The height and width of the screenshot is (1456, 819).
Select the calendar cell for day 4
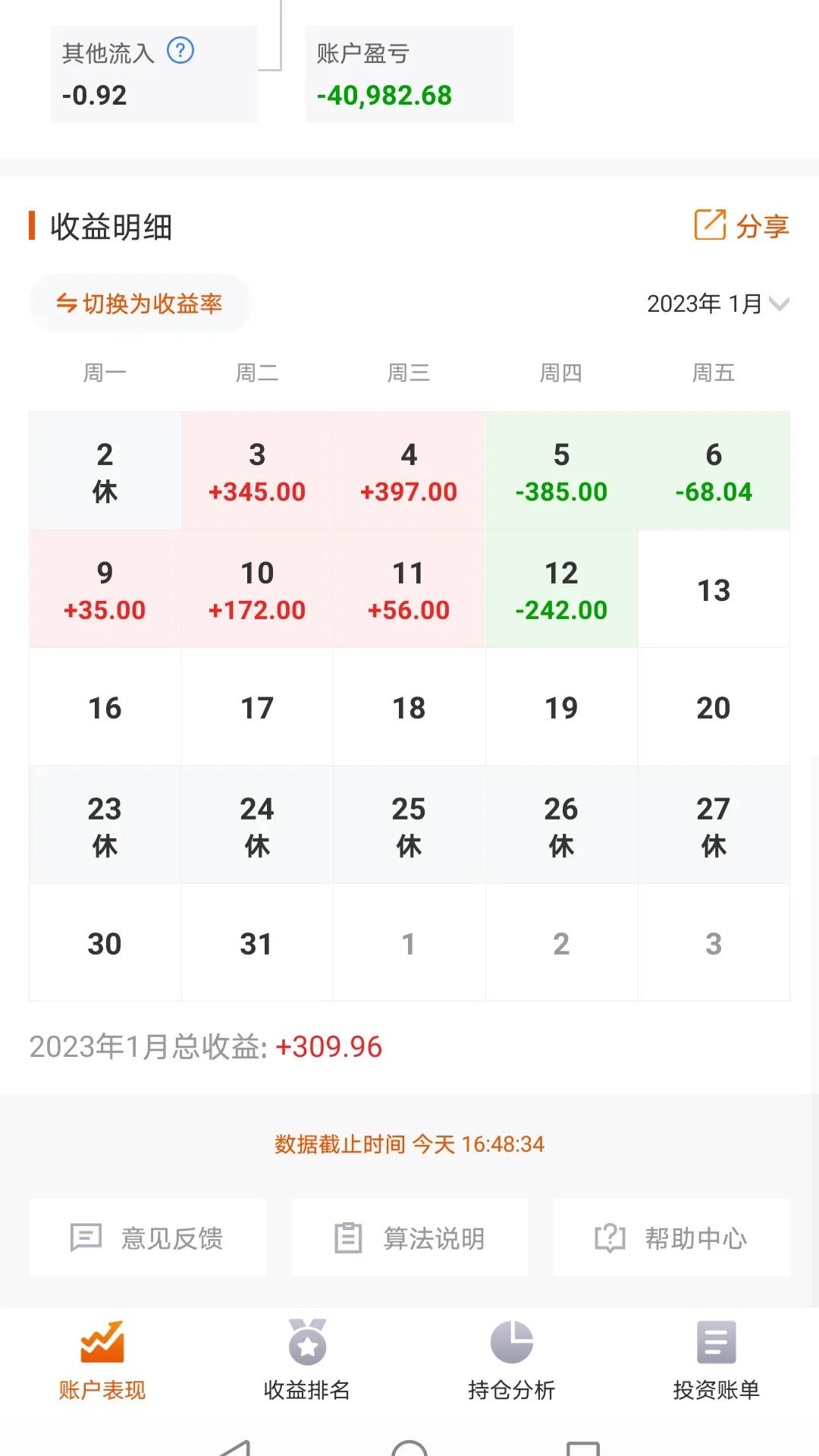click(409, 471)
